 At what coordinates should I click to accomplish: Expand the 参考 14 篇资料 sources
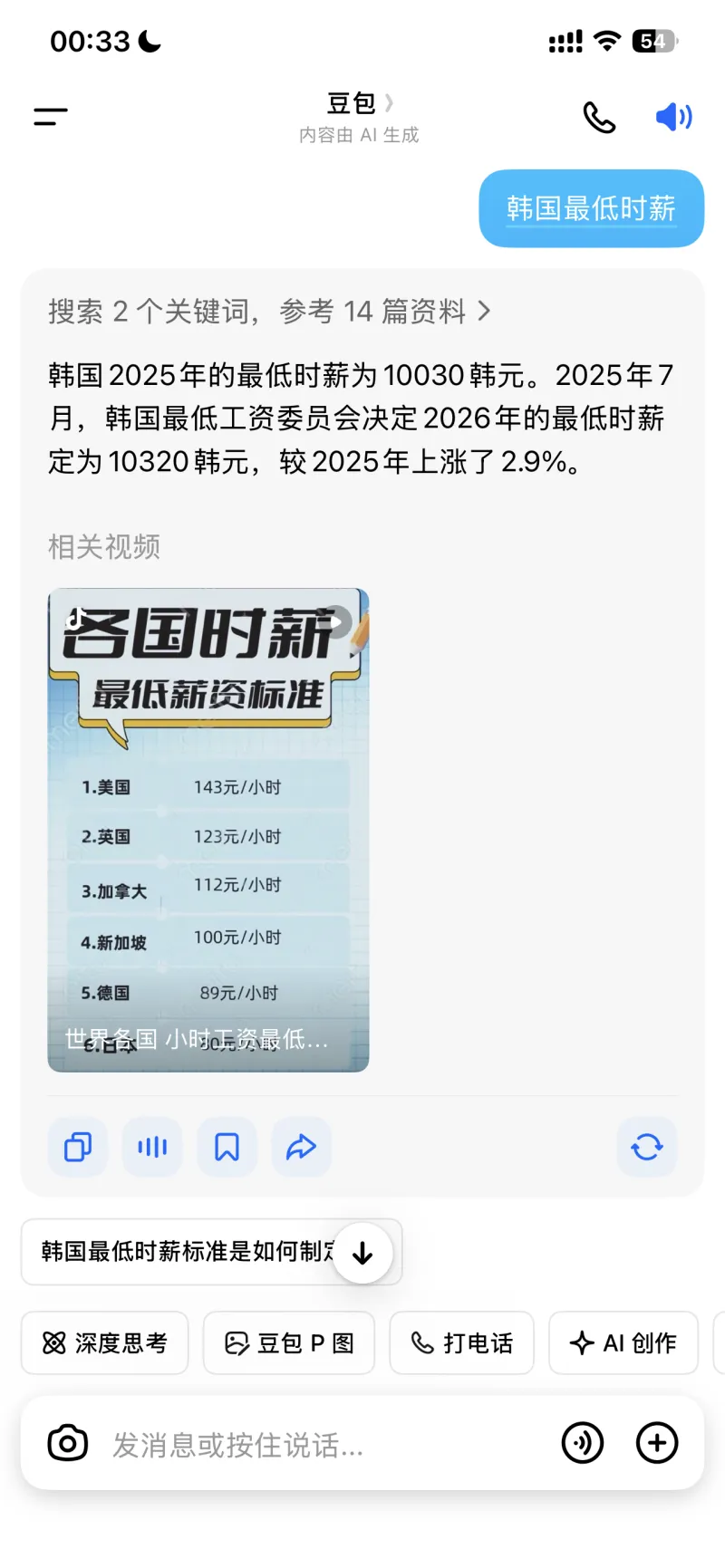tap(269, 312)
